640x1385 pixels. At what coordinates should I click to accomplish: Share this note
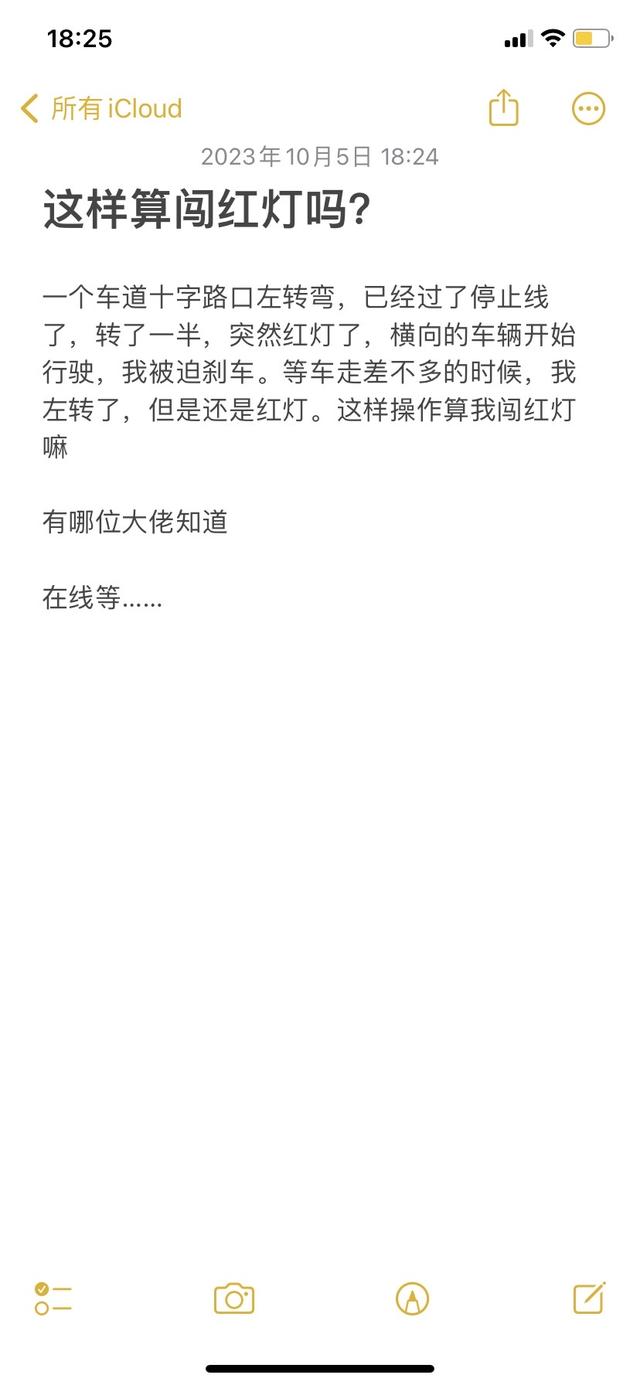pyautogui.click(x=504, y=107)
